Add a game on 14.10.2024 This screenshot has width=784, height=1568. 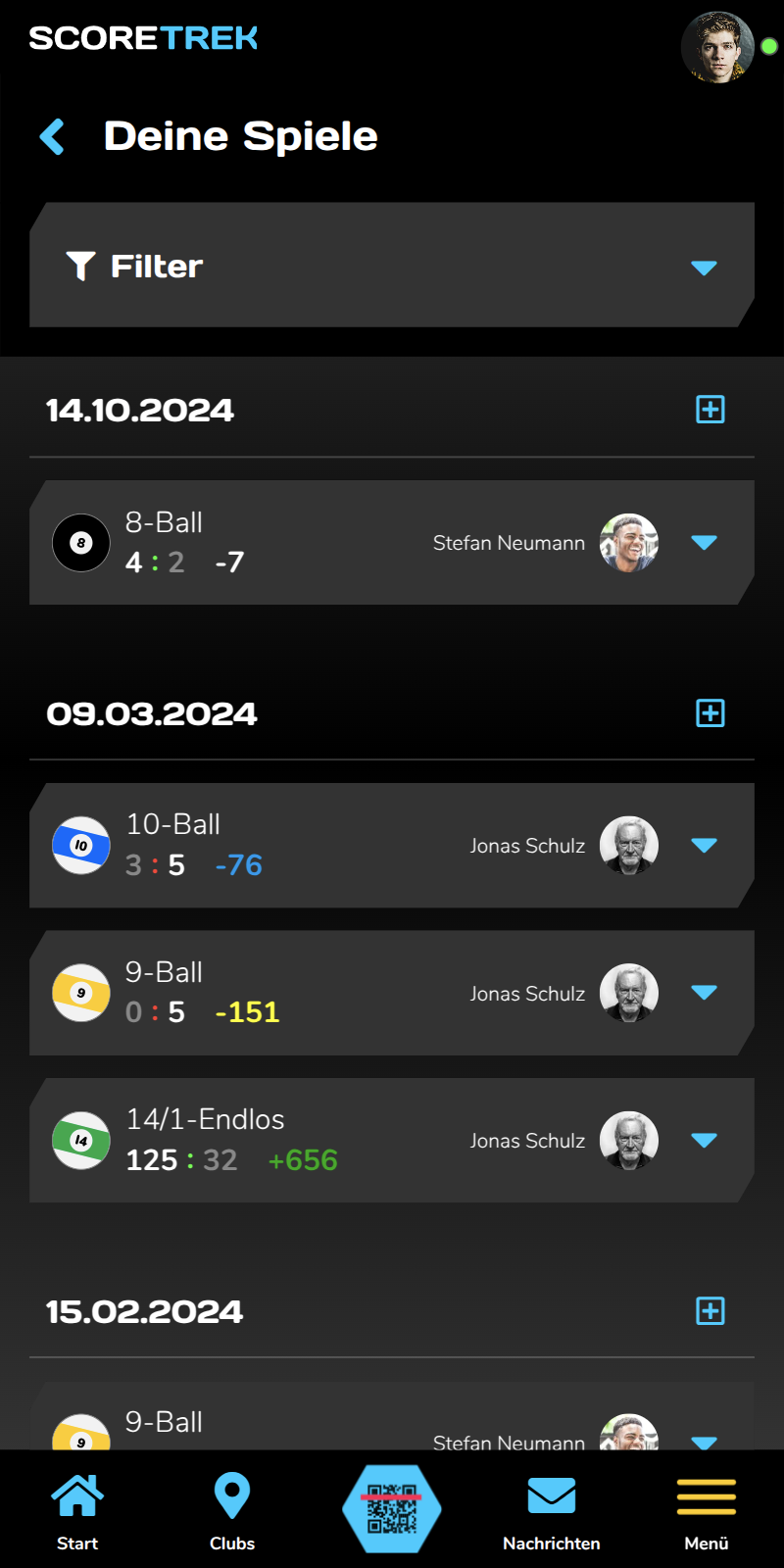710,410
